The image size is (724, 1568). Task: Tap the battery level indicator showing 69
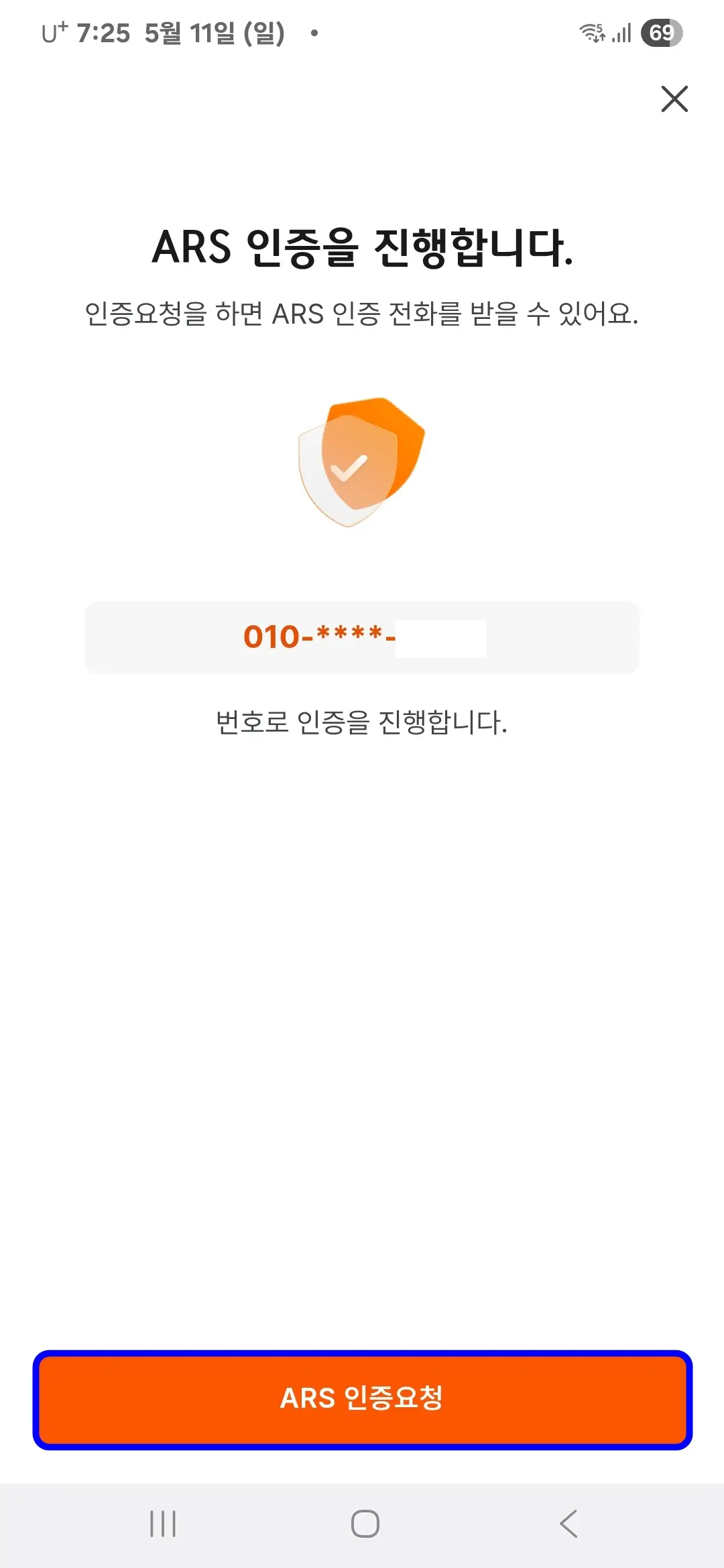coord(661,31)
